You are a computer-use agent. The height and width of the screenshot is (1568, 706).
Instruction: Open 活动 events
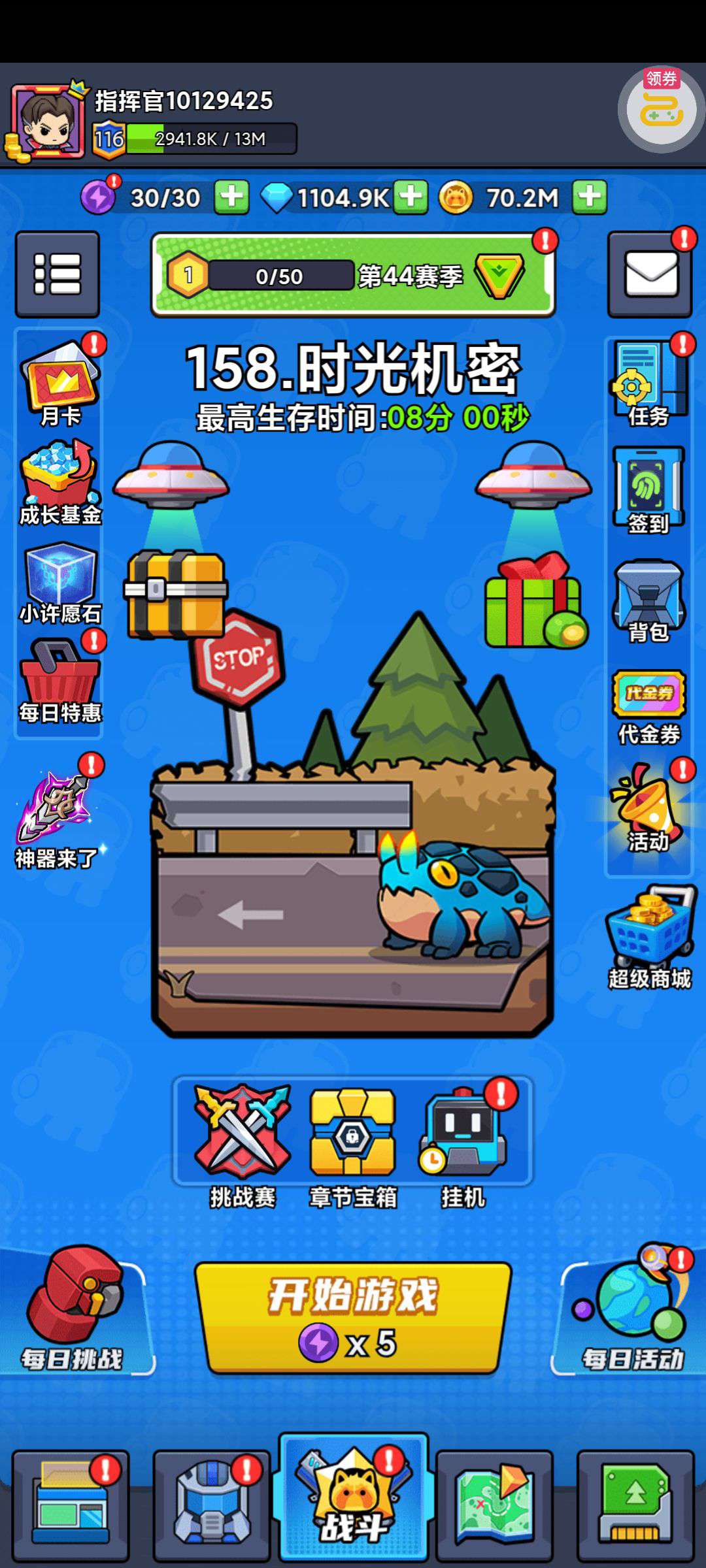point(648,810)
